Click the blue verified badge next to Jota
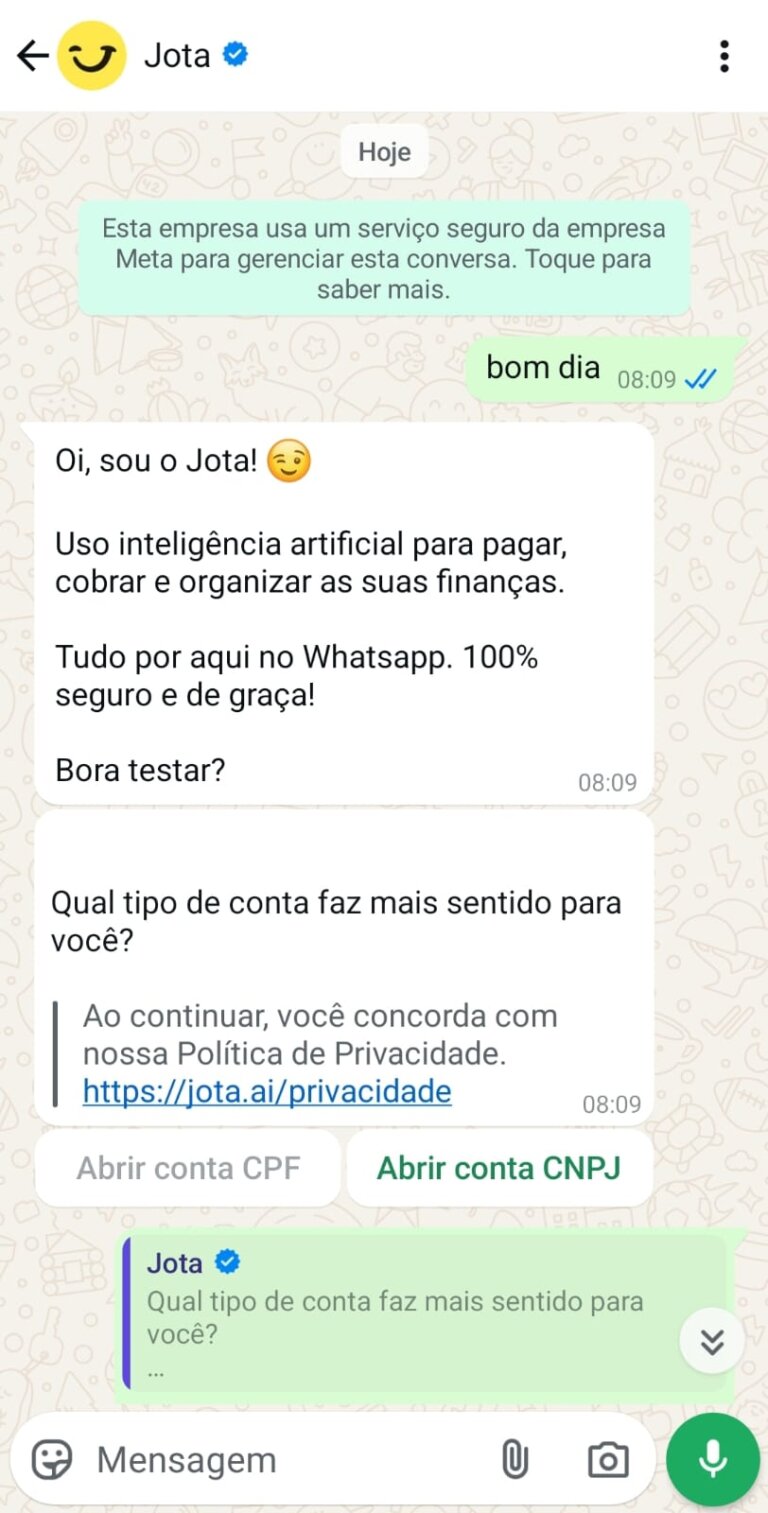Screen dimensions: 768x1513 (x=236, y=56)
